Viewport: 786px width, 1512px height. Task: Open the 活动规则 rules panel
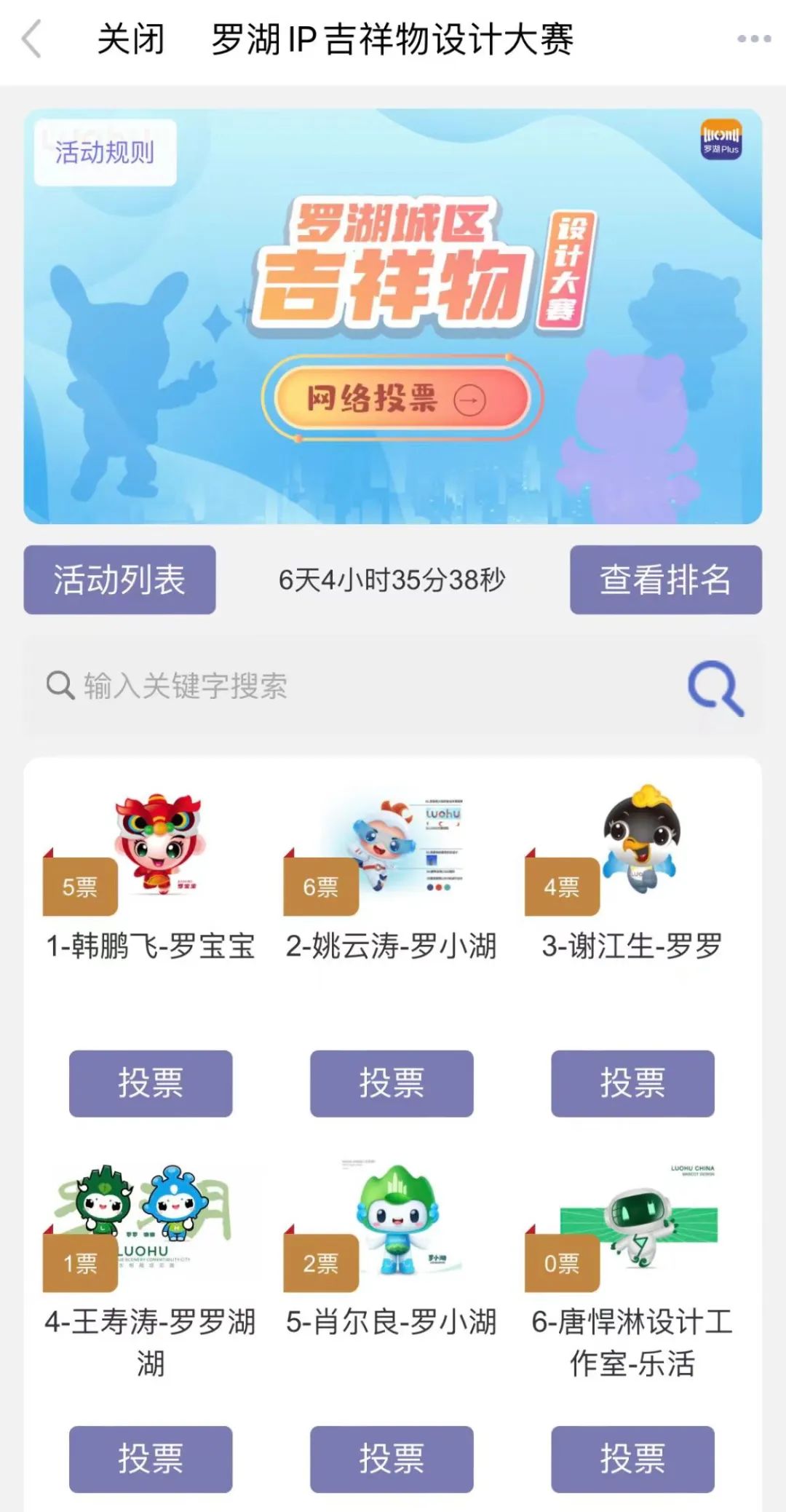pos(104,149)
